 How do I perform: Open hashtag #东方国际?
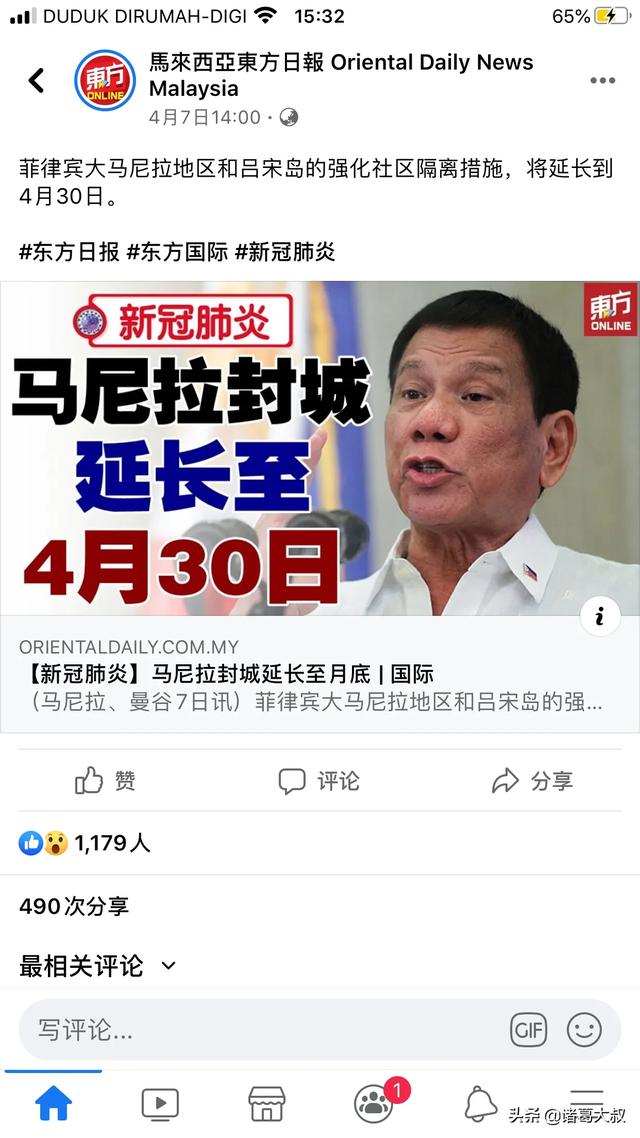click(x=178, y=252)
